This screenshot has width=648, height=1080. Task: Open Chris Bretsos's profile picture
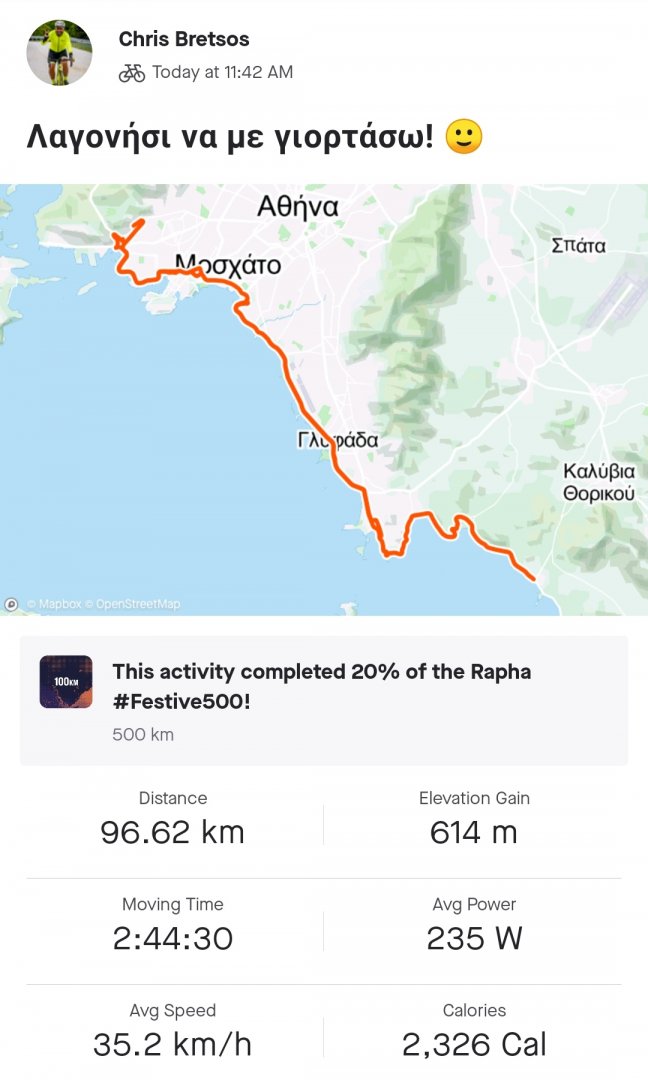(x=59, y=53)
